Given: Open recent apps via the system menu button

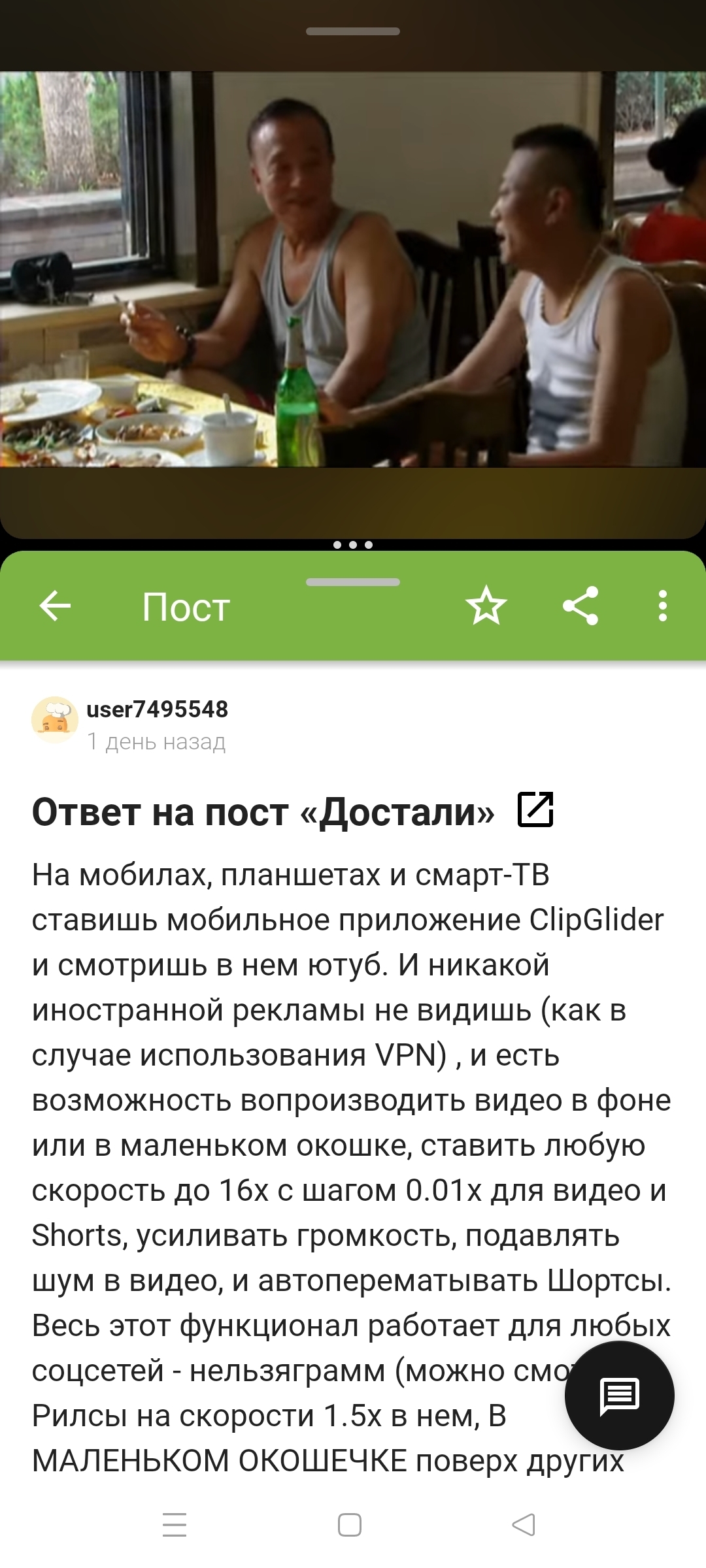Looking at the screenshot, I should pos(175,1525).
